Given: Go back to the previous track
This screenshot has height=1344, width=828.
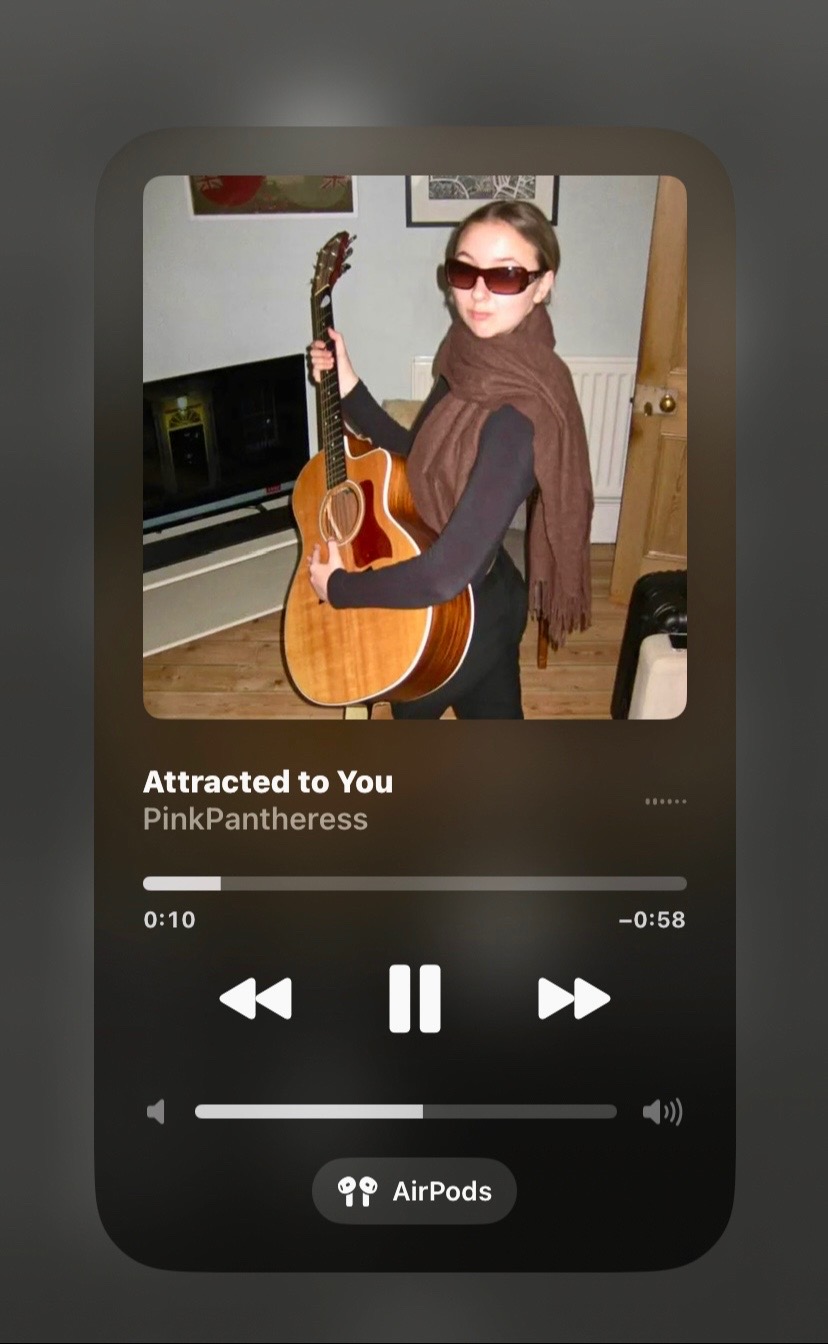Looking at the screenshot, I should click(256, 998).
